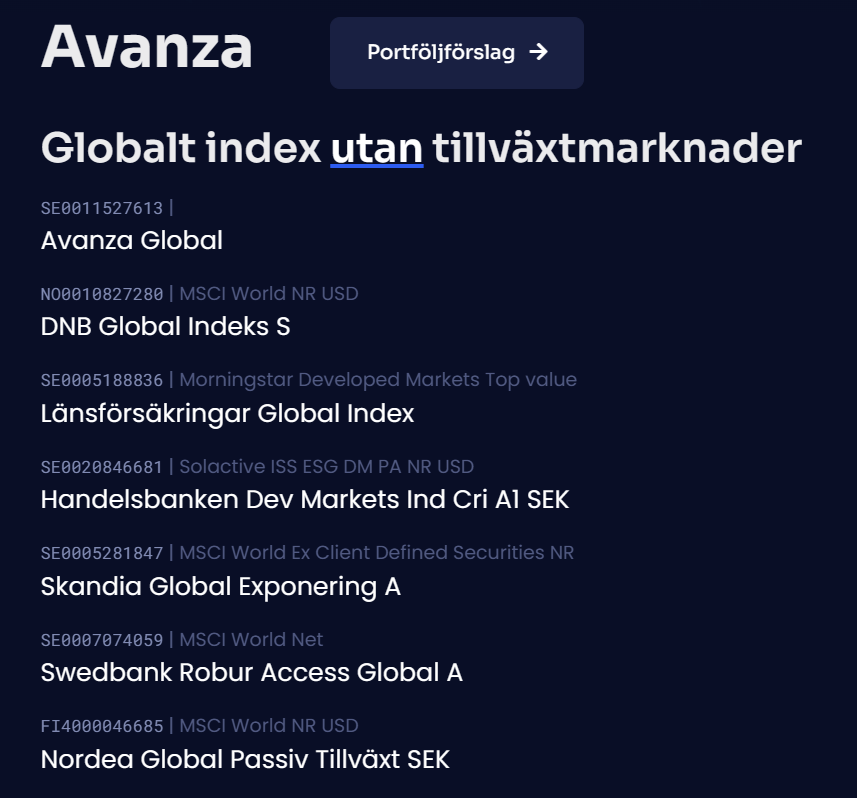Screen dimensions: 857x798
Task: Open Swedbank Robur Access Global A
Action: coord(251,672)
